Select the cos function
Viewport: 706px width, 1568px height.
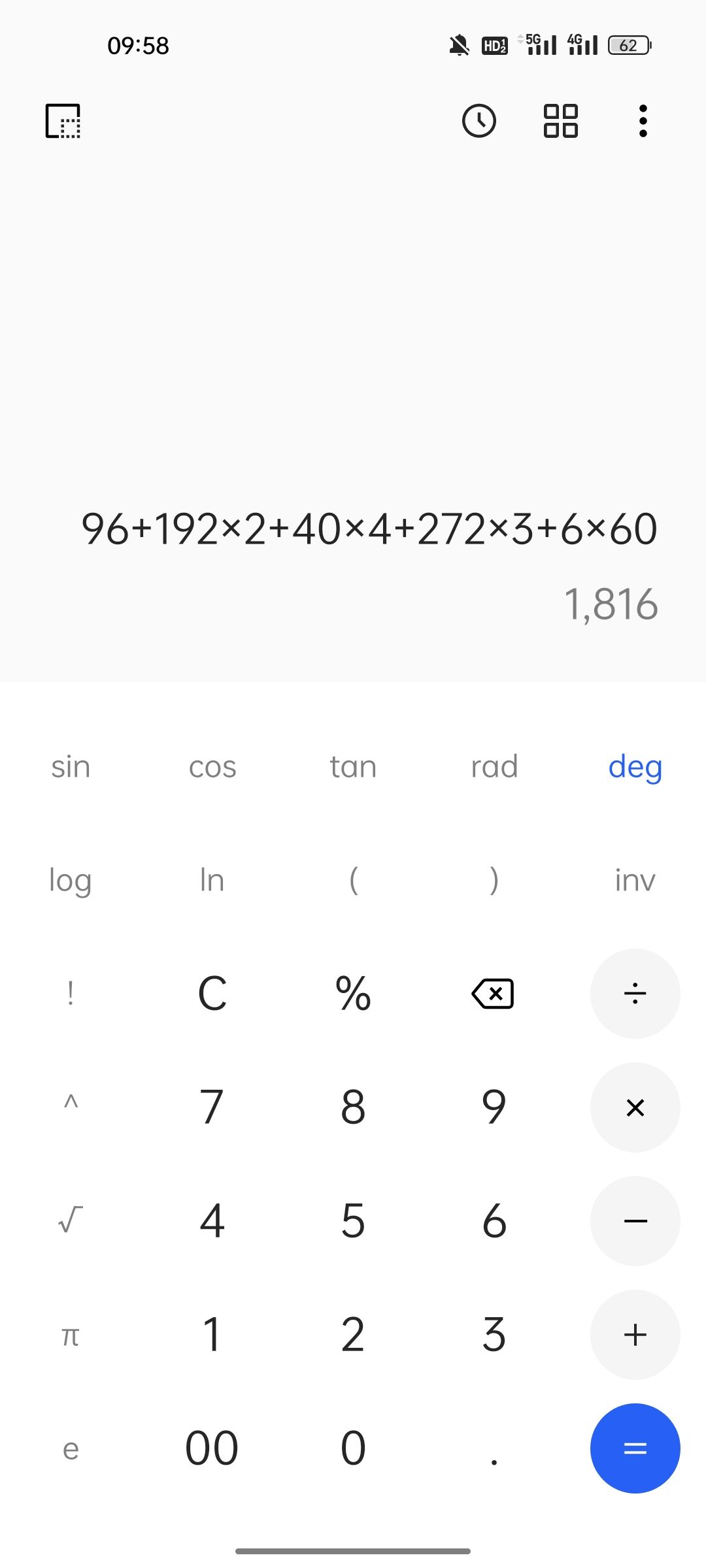tap(211, 766)
